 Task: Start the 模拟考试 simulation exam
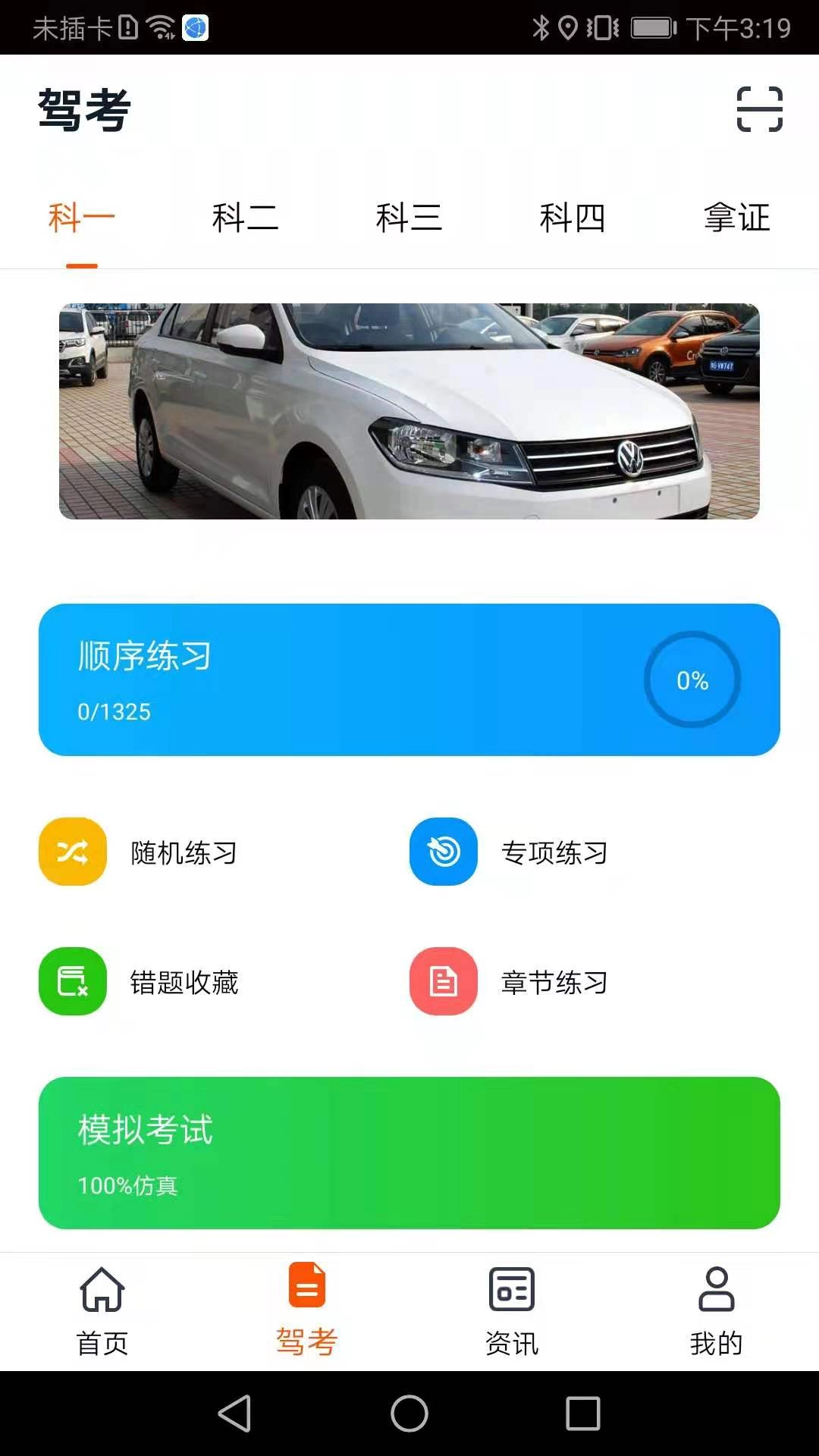tap(409, 1152)
